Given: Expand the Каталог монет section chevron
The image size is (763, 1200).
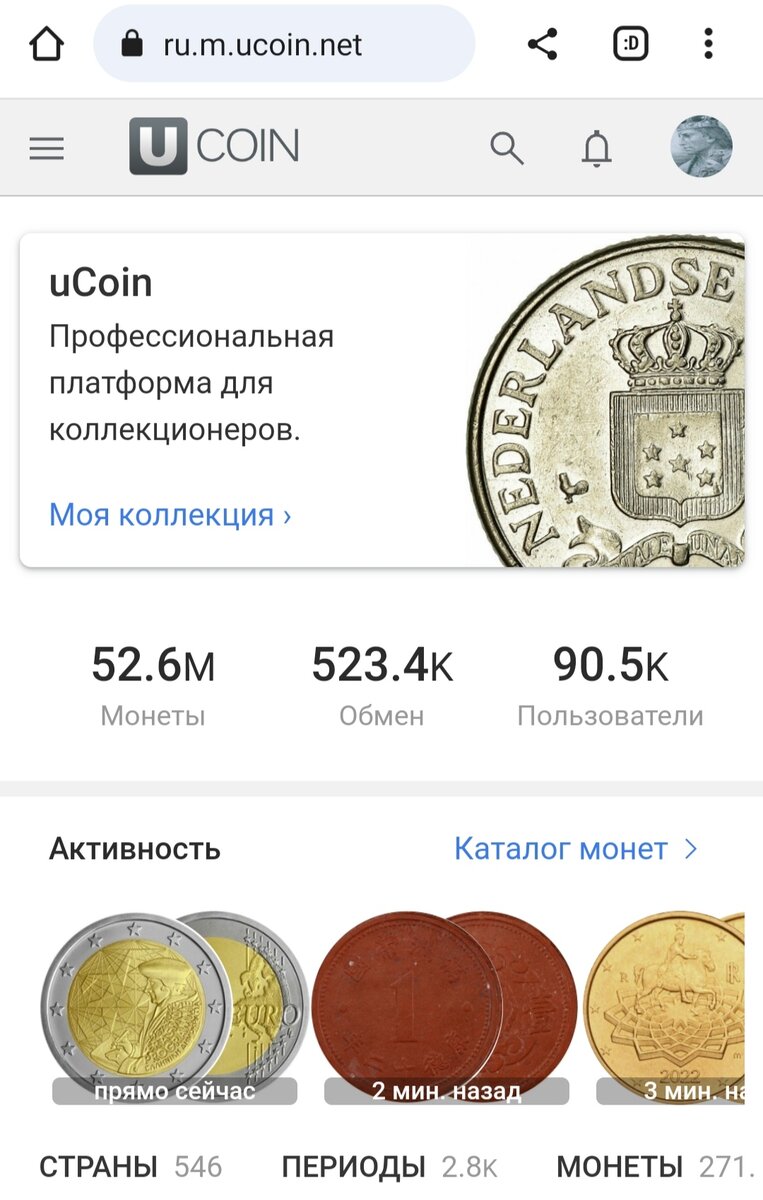Looking at the screenshot, I should (x=691, y=849).
